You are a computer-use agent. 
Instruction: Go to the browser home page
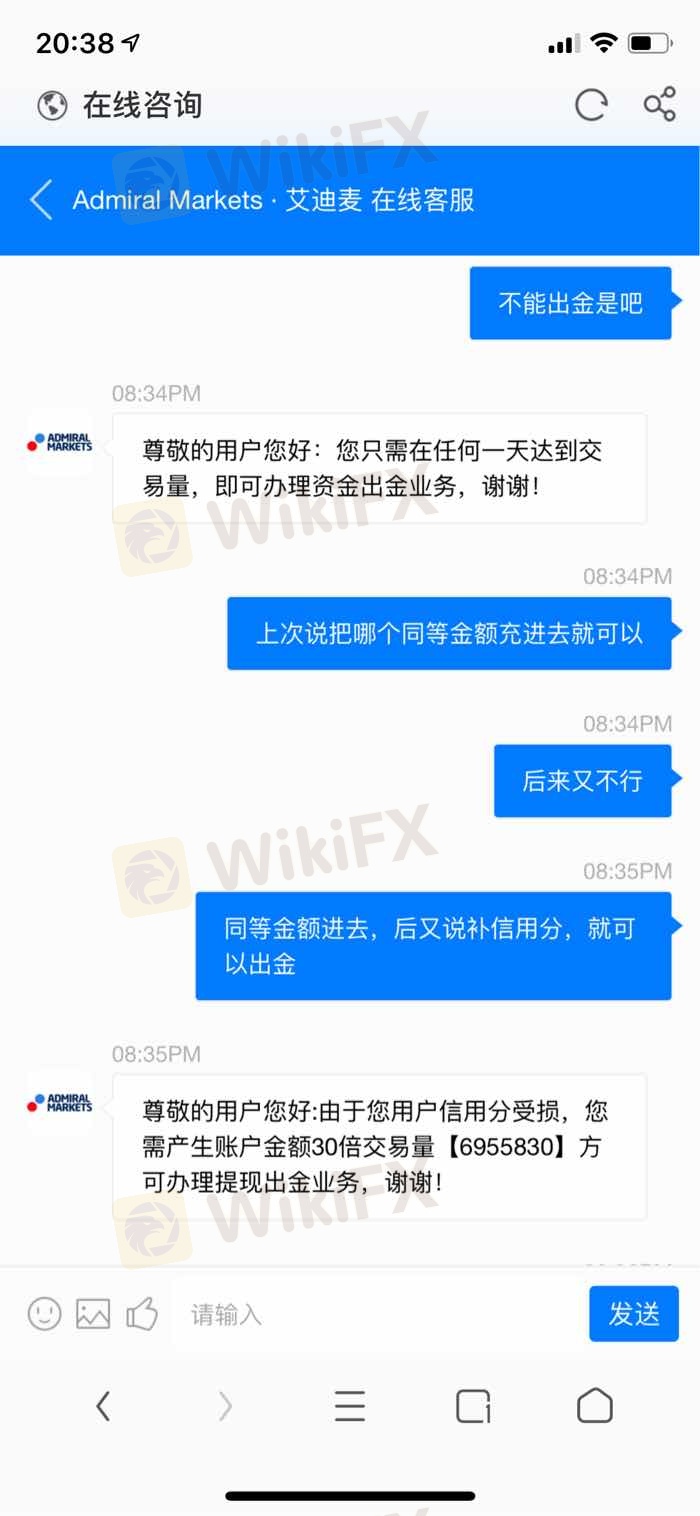(594, 1406)
